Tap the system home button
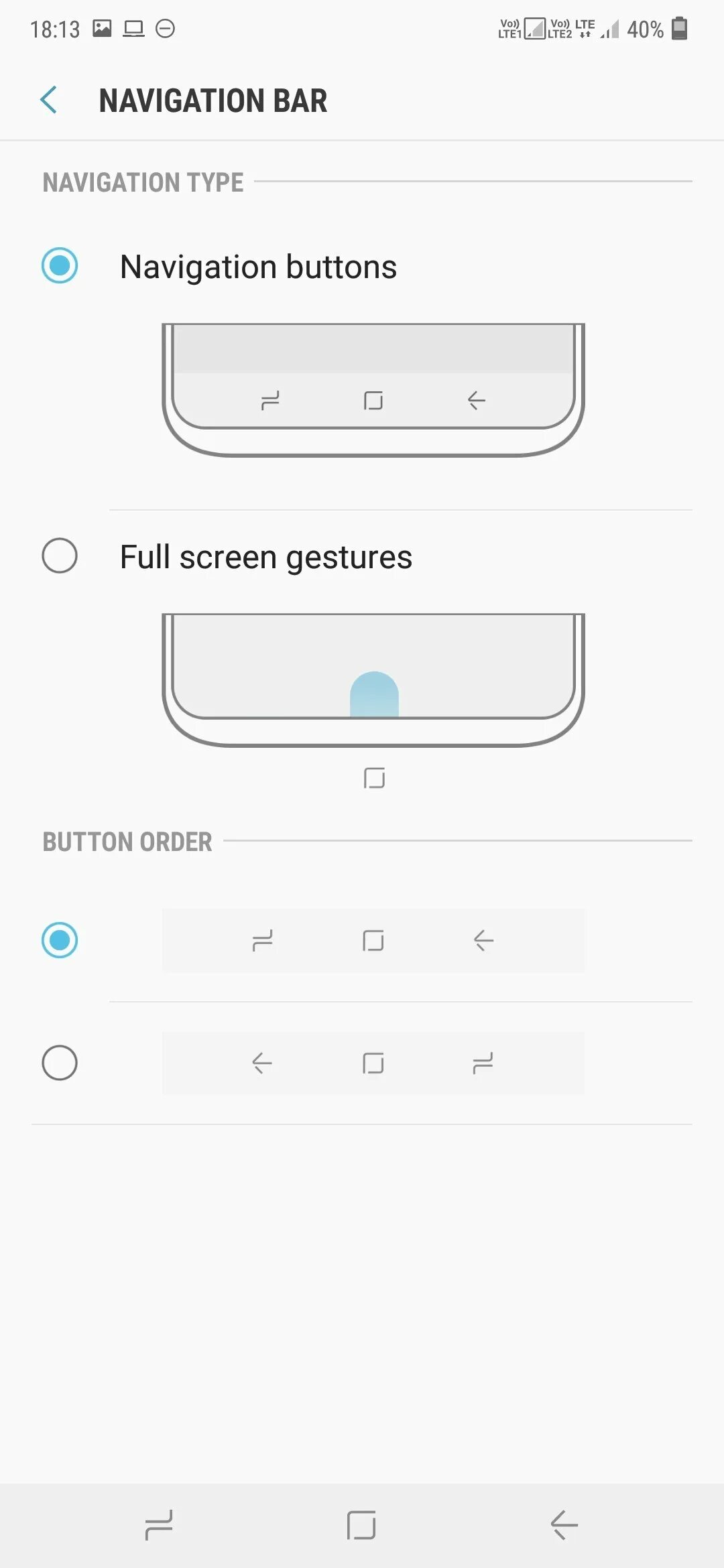 click(361, 1526)
